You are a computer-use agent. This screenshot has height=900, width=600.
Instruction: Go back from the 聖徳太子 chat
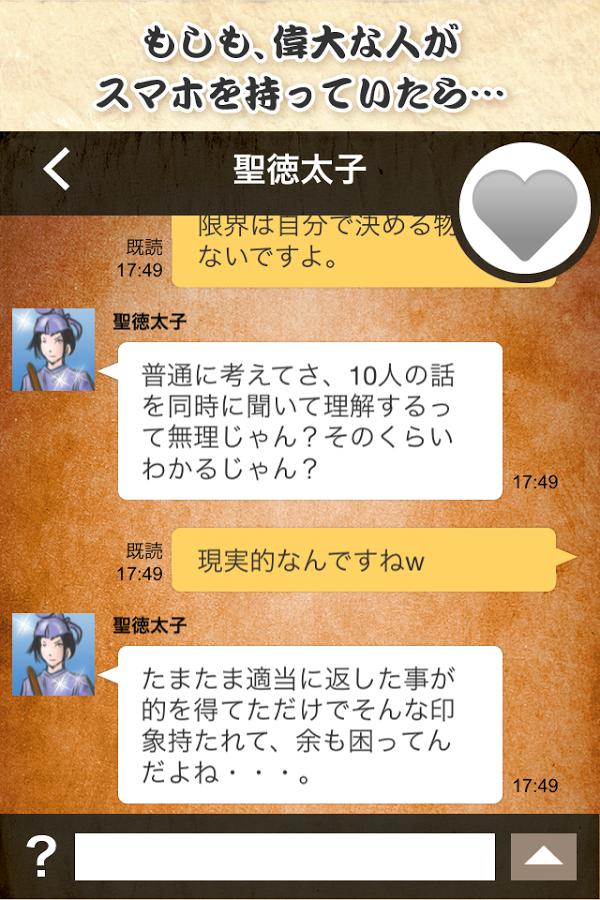point(58,169)
